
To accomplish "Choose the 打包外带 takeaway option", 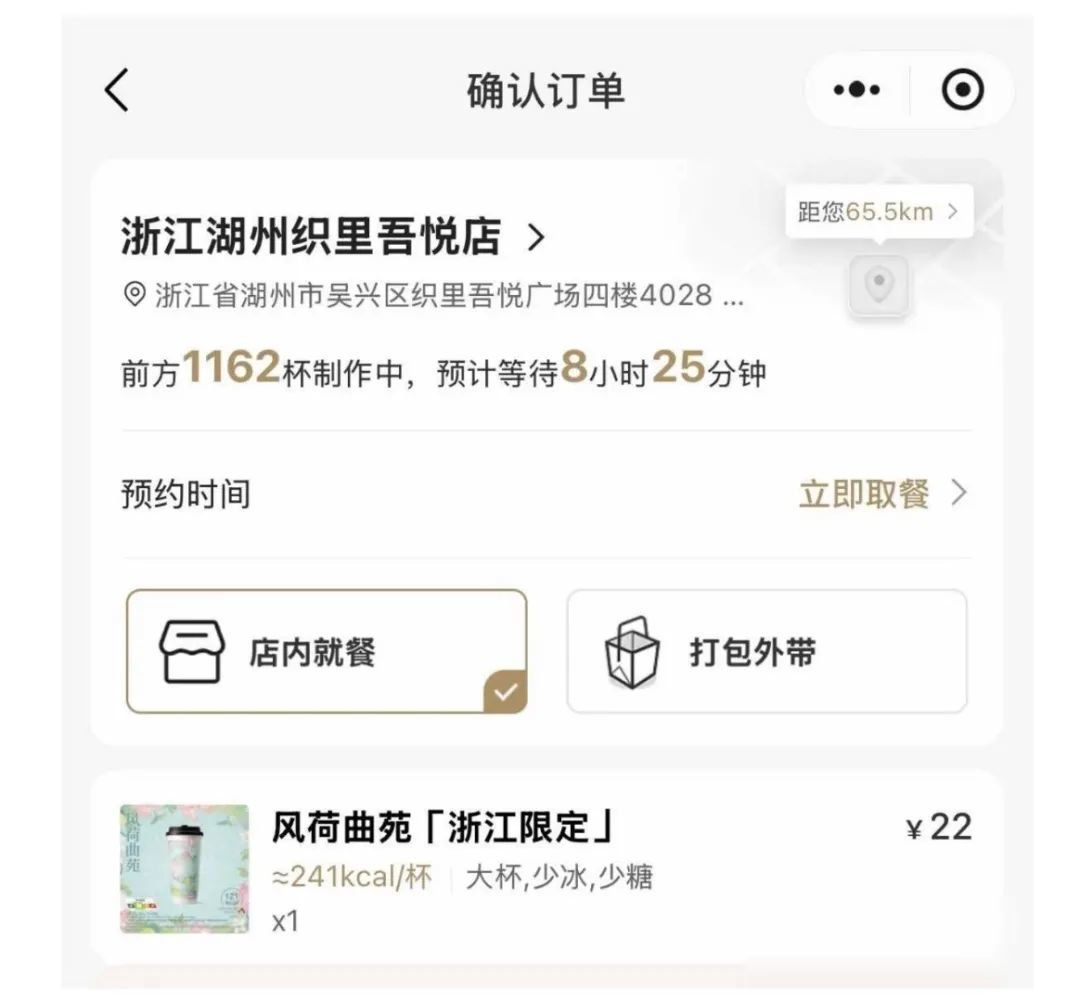I will pos(766,651).
